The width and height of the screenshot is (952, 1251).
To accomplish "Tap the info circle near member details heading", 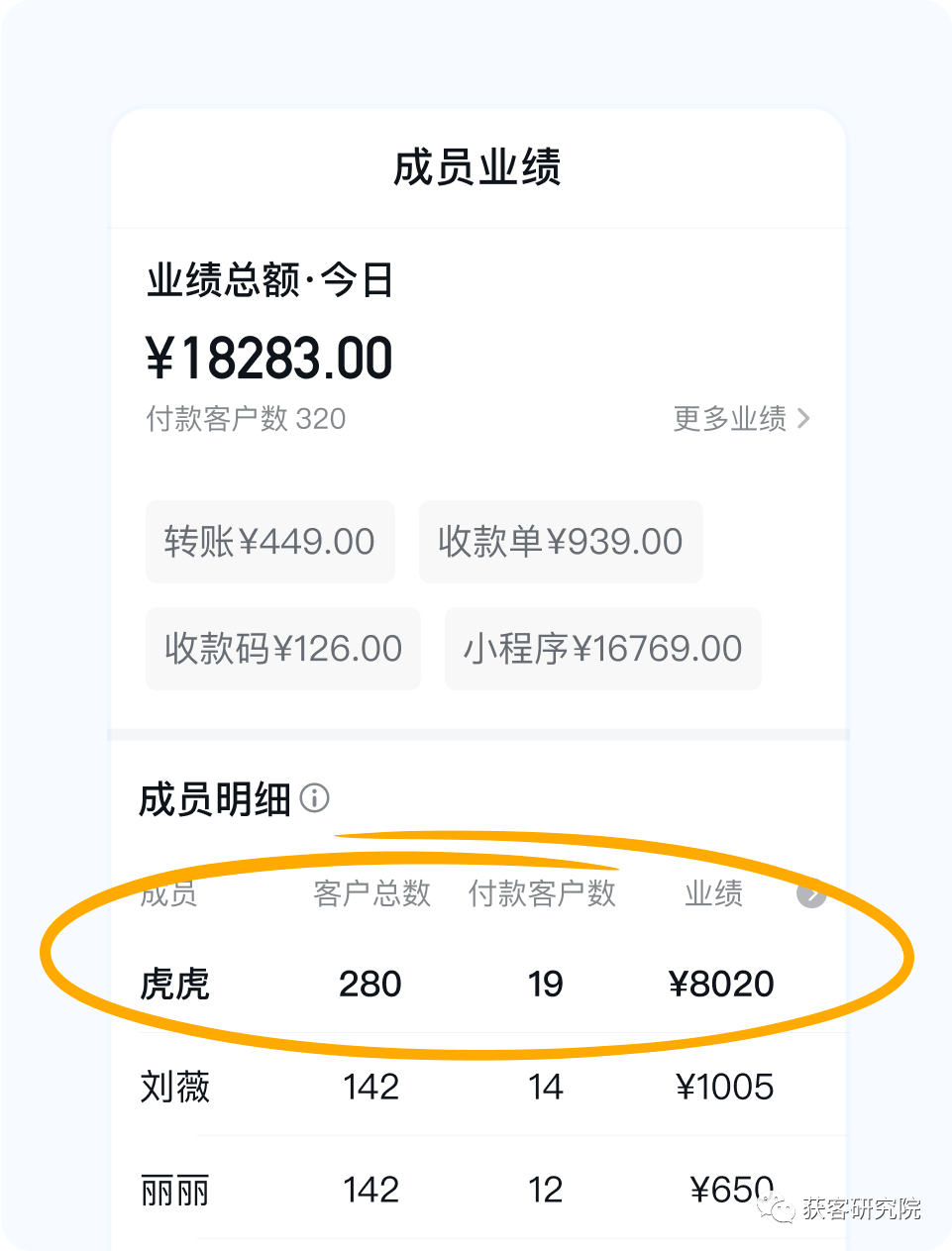I will point(315,799).
